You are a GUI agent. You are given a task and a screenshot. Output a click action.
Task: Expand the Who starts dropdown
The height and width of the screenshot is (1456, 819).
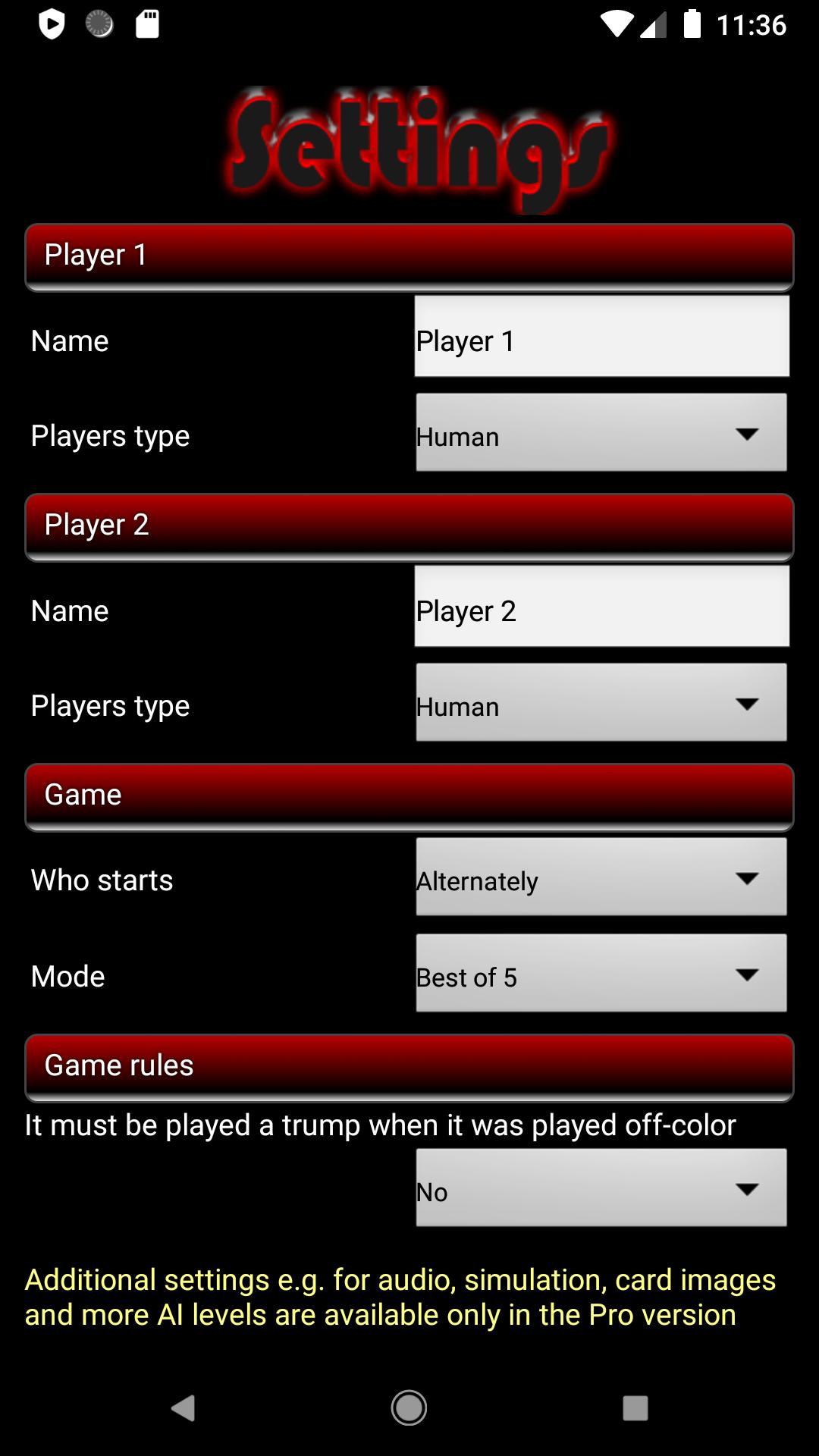click(x=601, y=877)
